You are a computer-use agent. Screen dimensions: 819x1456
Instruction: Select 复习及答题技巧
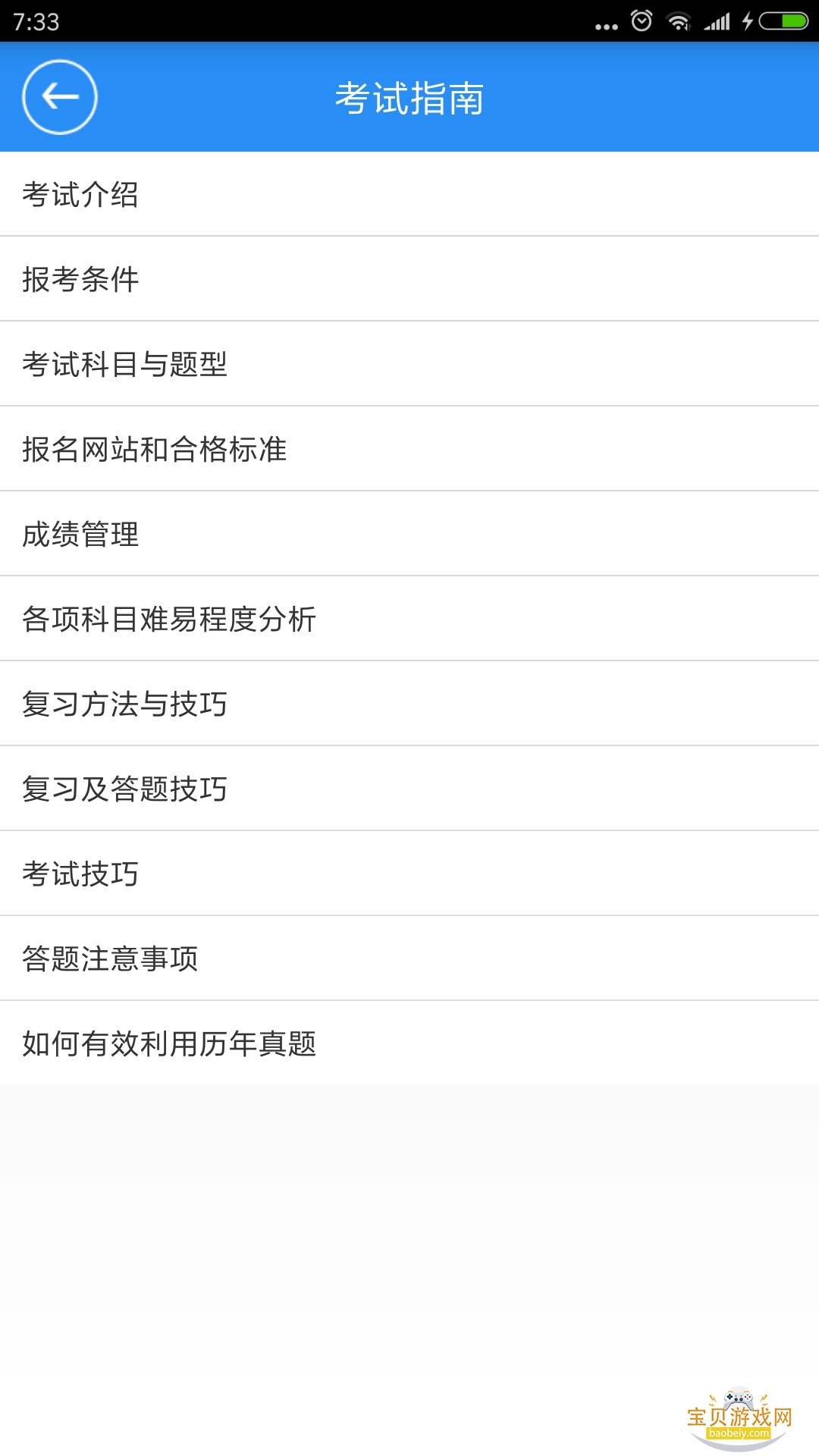pyautogui.click(x=125, y=789)
